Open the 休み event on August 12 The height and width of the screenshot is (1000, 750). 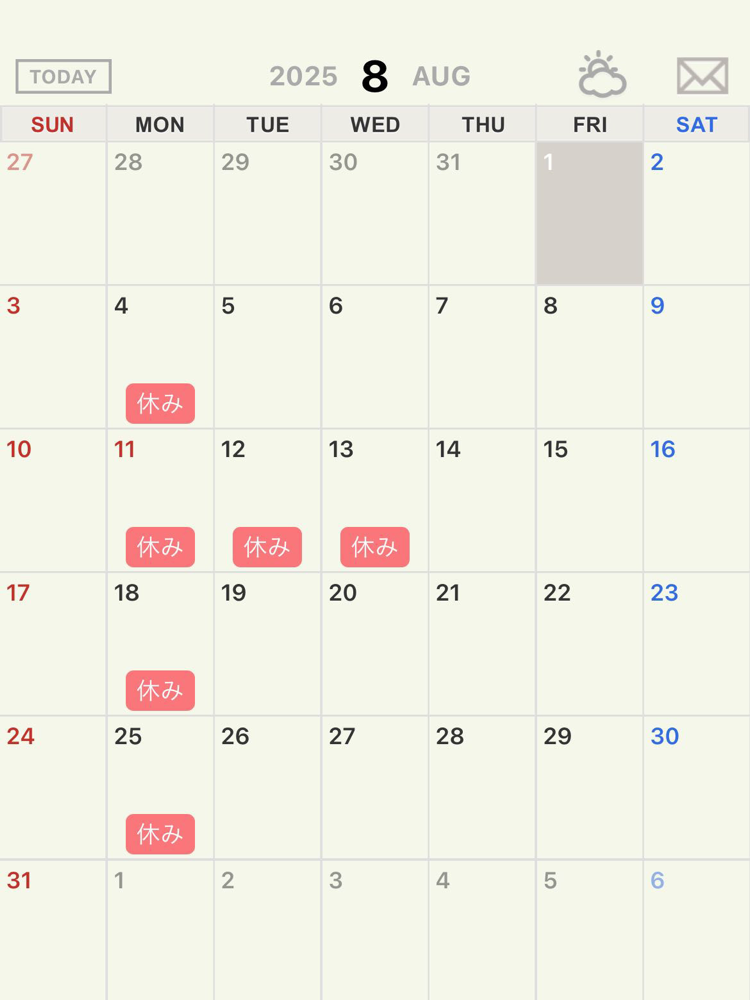pyautogui.click(x=267, y=547)
